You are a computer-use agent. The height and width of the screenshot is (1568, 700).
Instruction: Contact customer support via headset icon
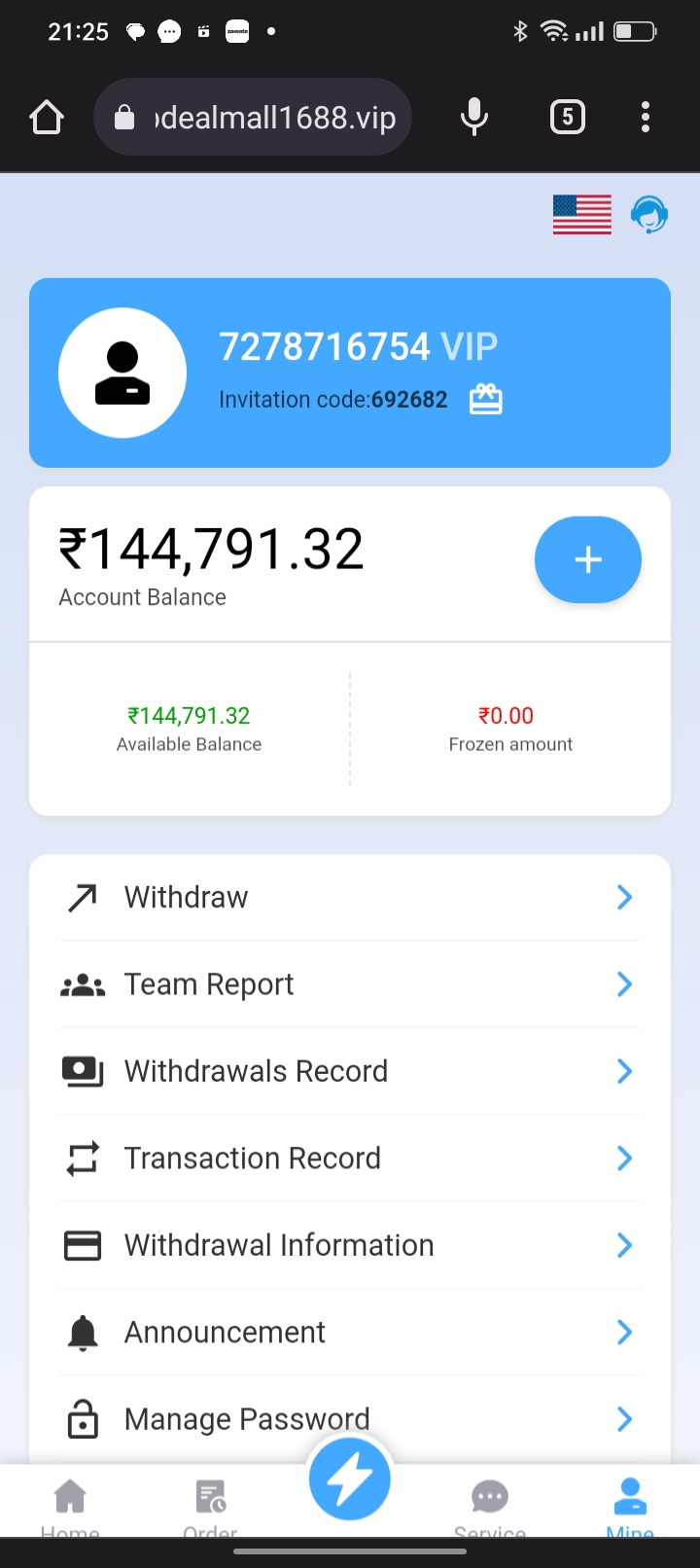pyautogui.click(x=649, y=214)
